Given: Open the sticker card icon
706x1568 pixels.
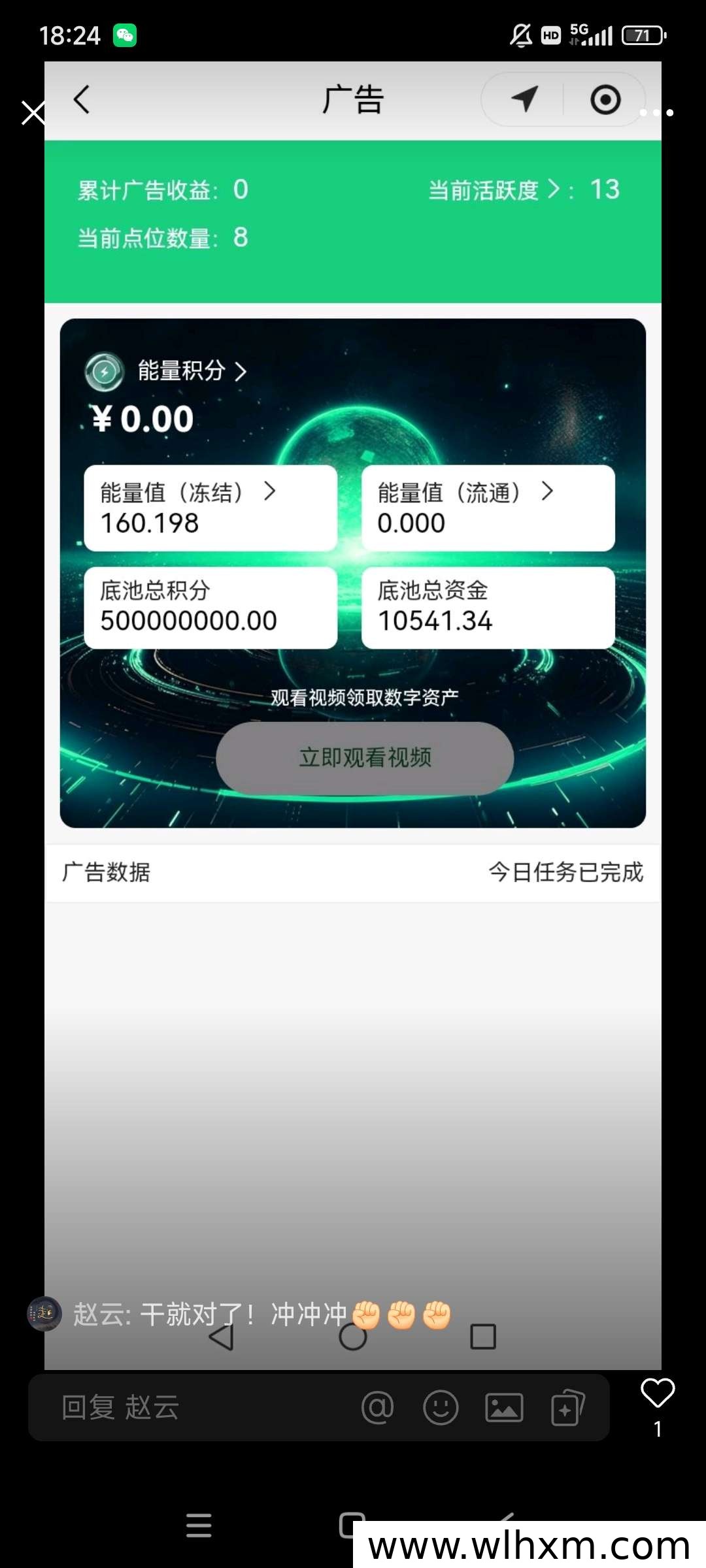Looking at the screenshot, I should coord(567,1407).
